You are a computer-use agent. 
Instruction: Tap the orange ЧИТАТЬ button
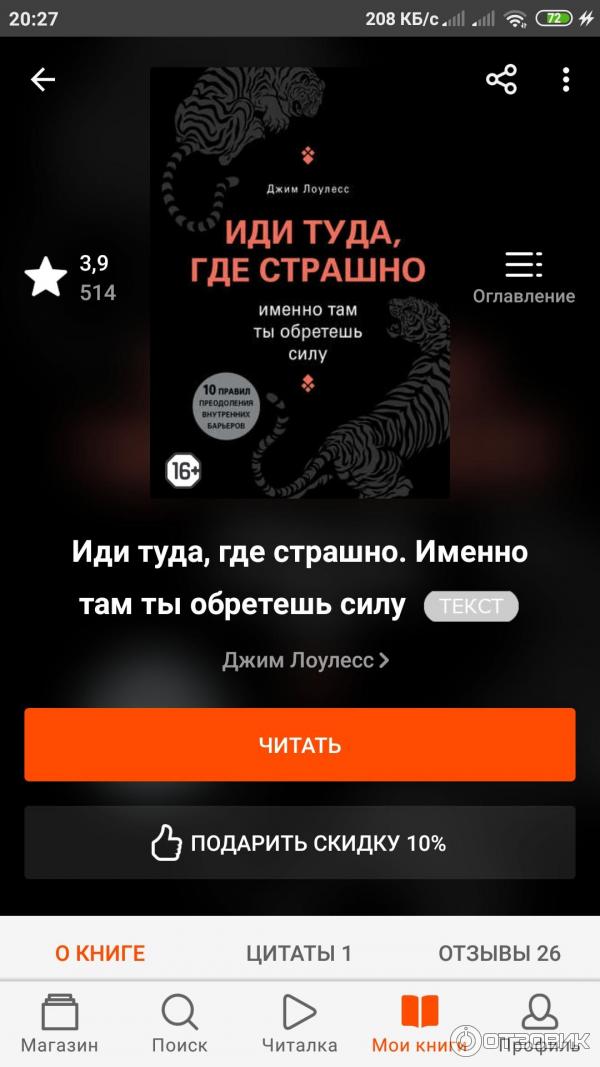point(300,745)
